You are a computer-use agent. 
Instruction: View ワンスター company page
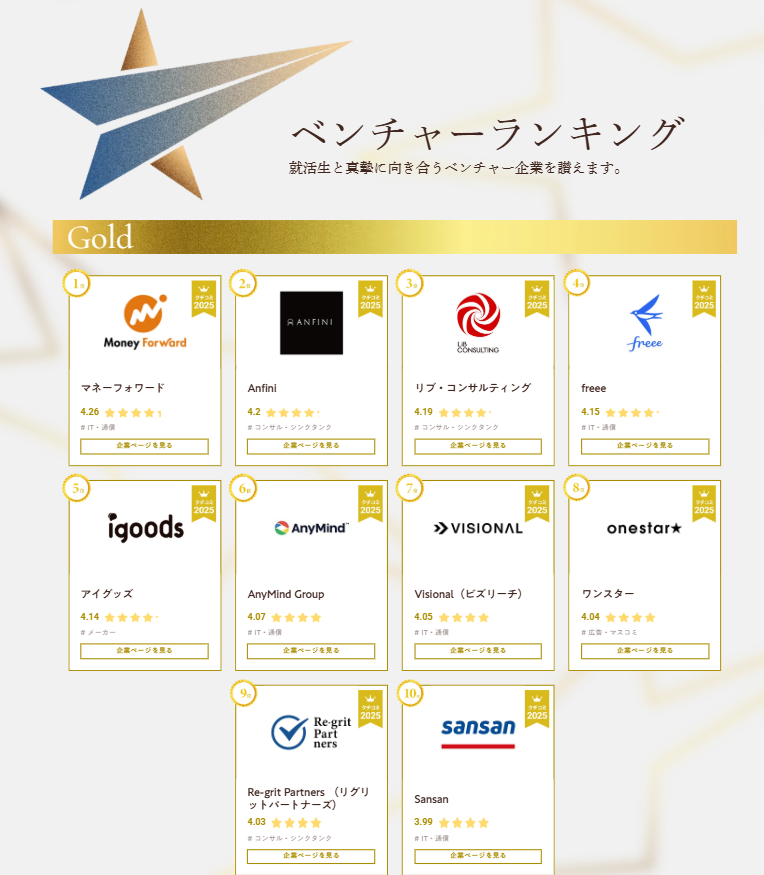point(645,651)
